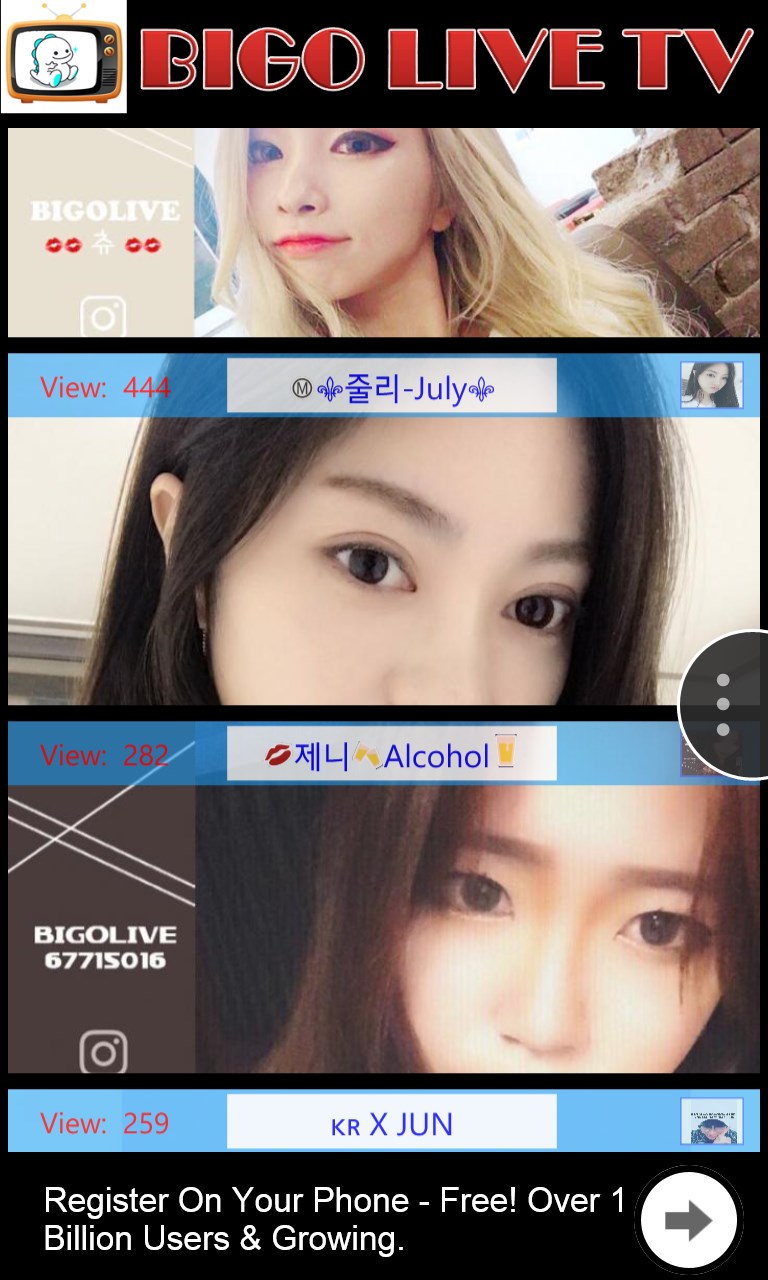Open the Register On Your Phone ad
This screenshot has width=768, height=1280.
coord(330,1219)
